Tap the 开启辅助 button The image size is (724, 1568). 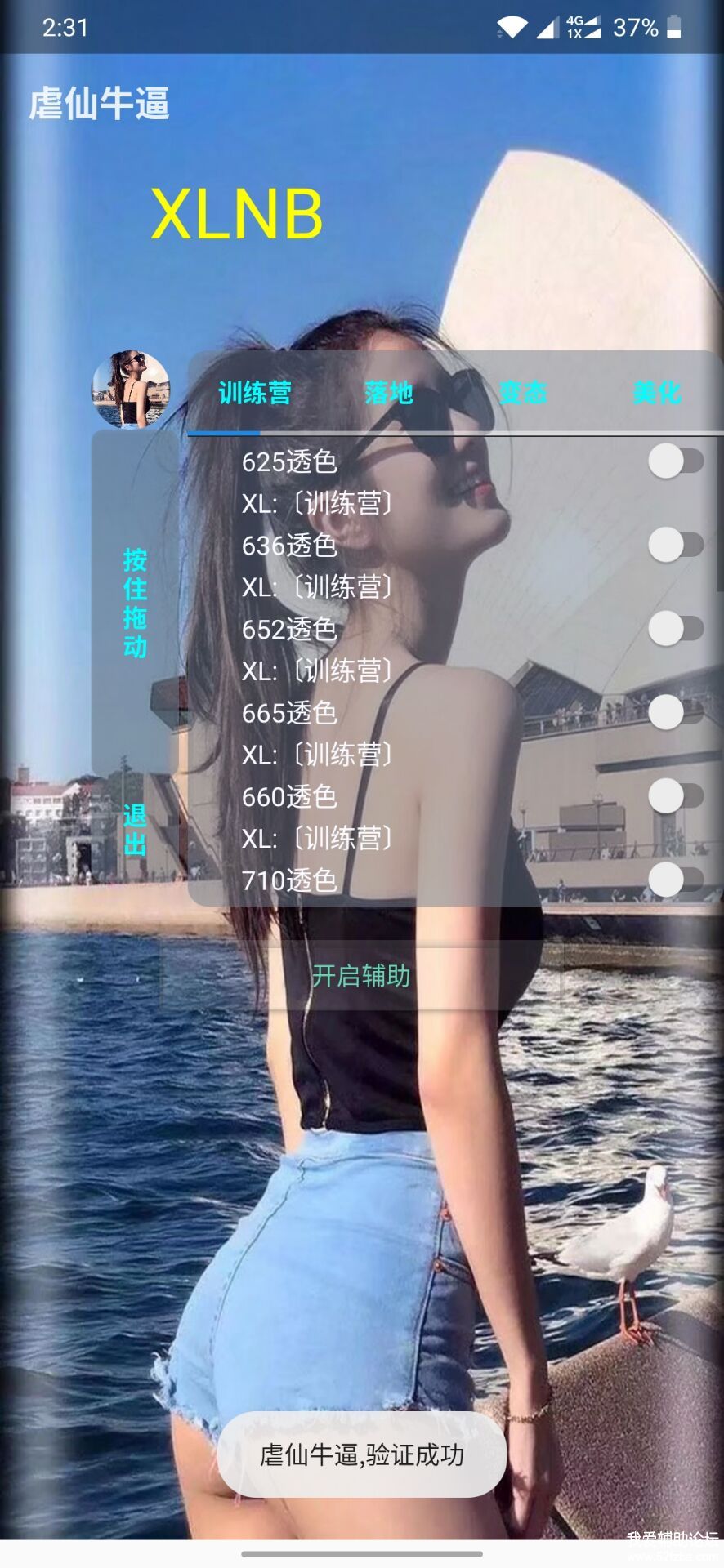[x=360, y=976]
